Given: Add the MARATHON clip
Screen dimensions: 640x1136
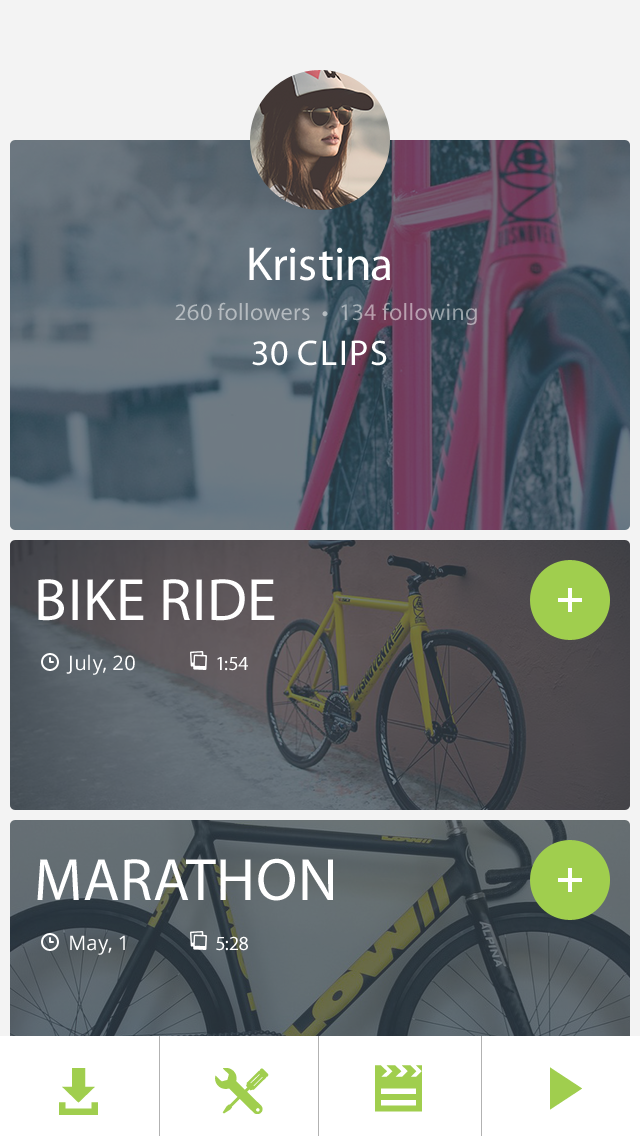Looking at the screenshot, I should tap(569, 880).
